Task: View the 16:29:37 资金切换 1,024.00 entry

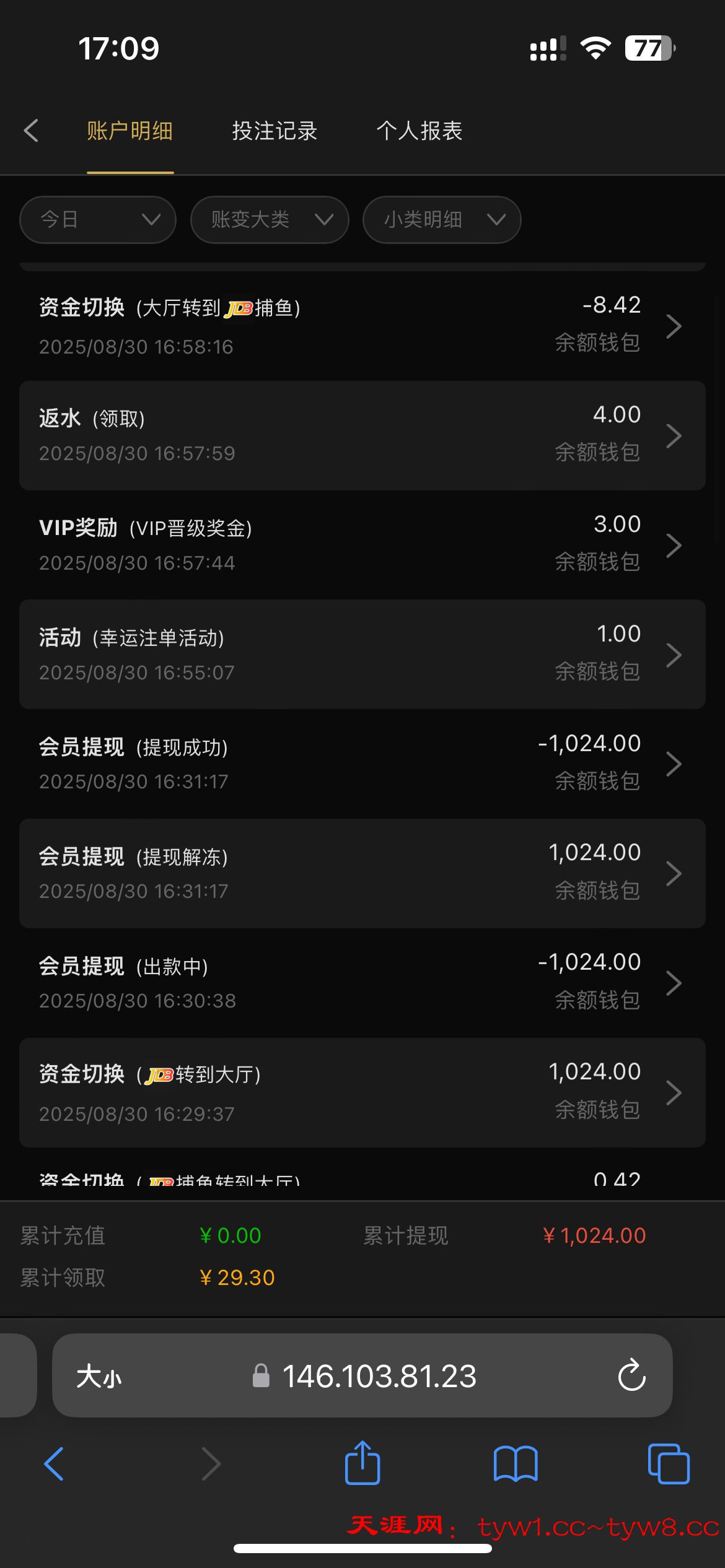Action: [x=362, y=1092]
